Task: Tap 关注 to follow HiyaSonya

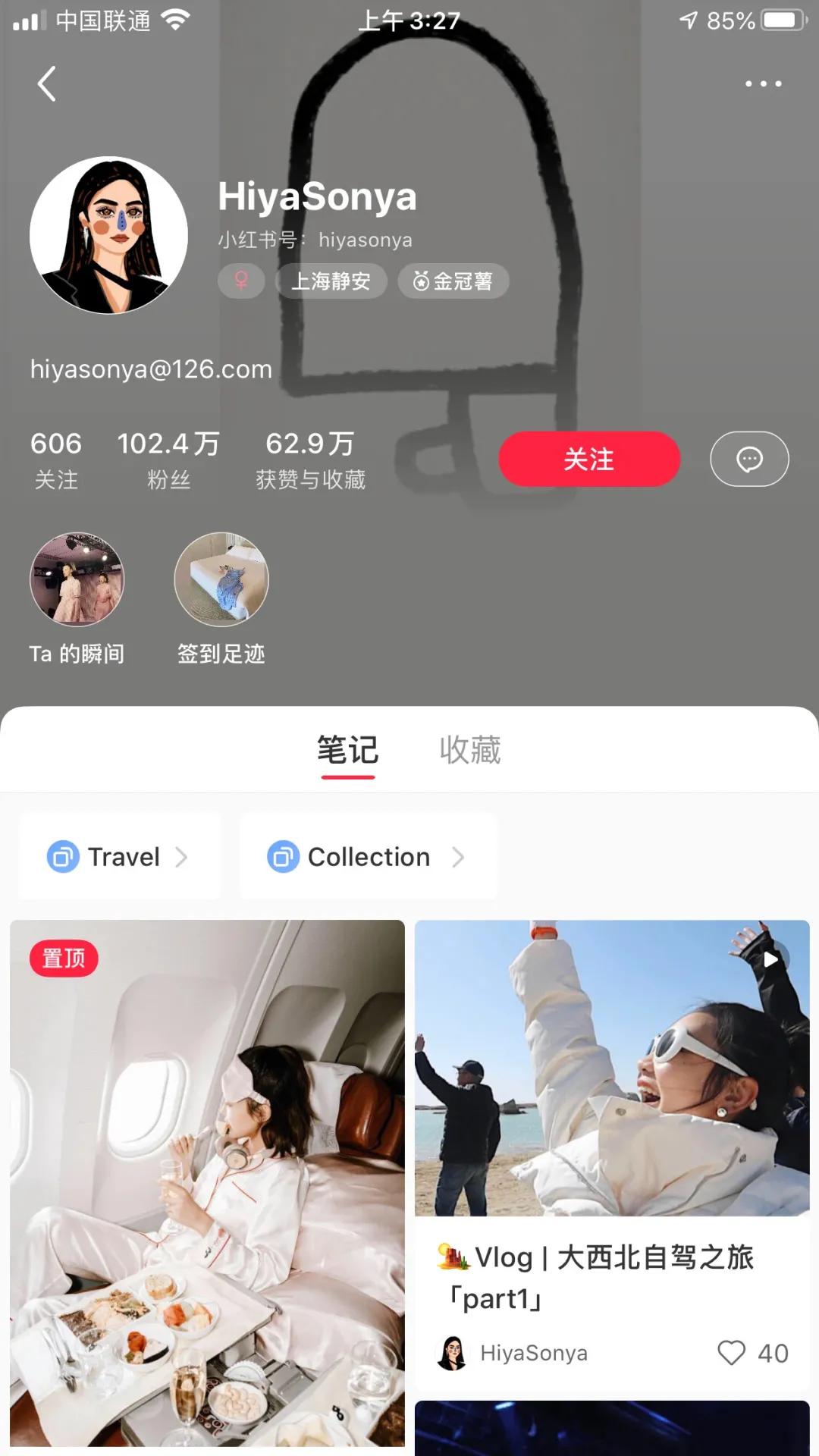Action: [589, 459]
